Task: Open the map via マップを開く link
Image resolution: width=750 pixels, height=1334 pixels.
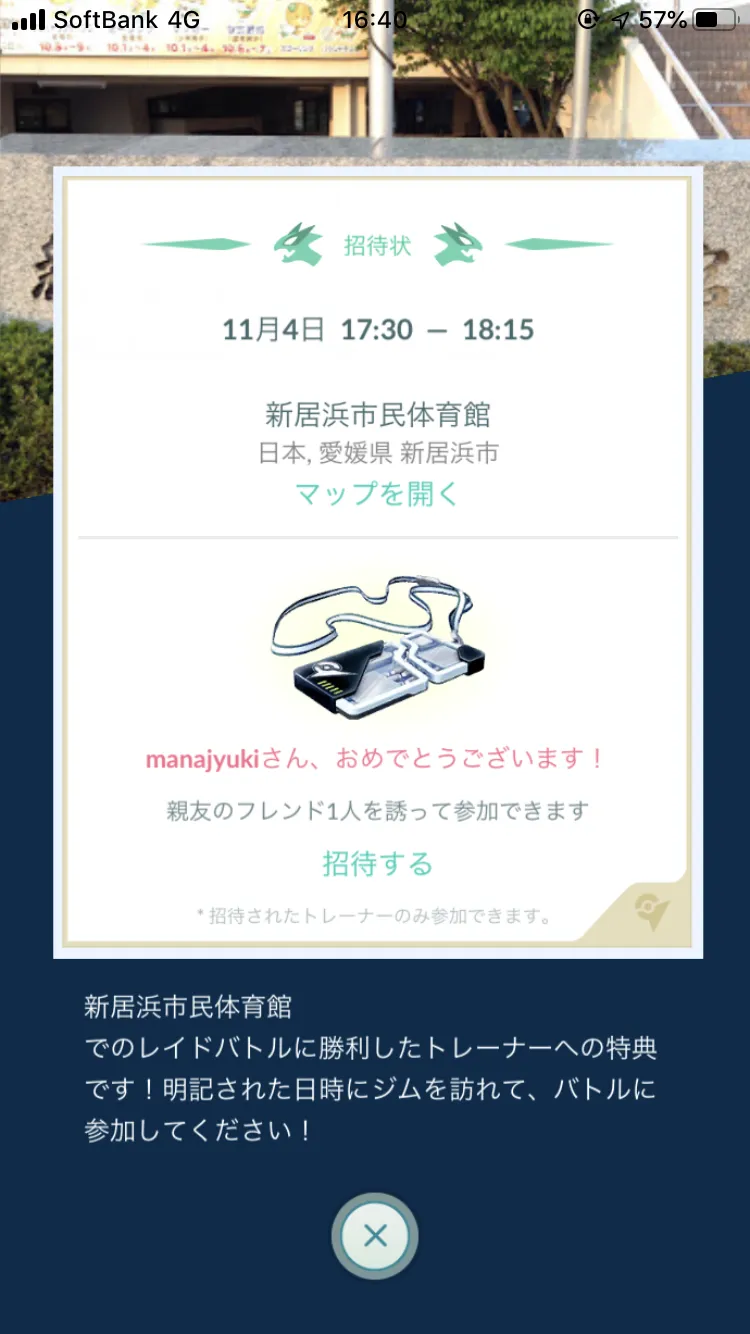Action: click(x=377, y=493)
